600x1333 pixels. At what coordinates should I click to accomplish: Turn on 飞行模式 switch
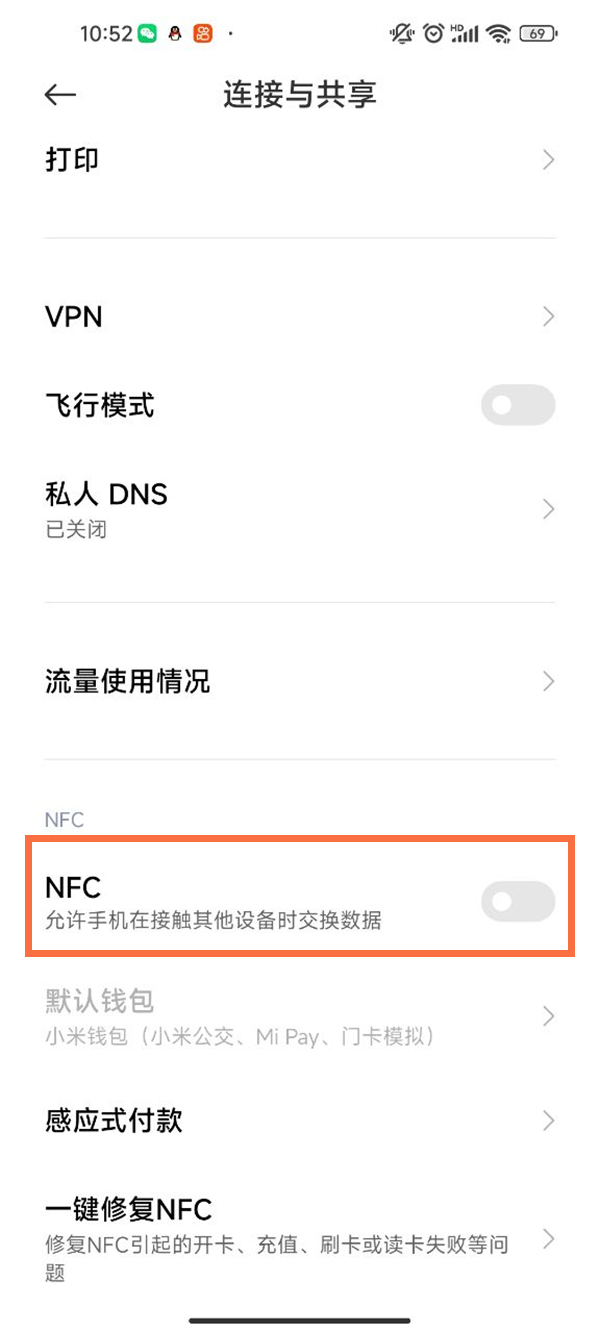pos(517,405)
